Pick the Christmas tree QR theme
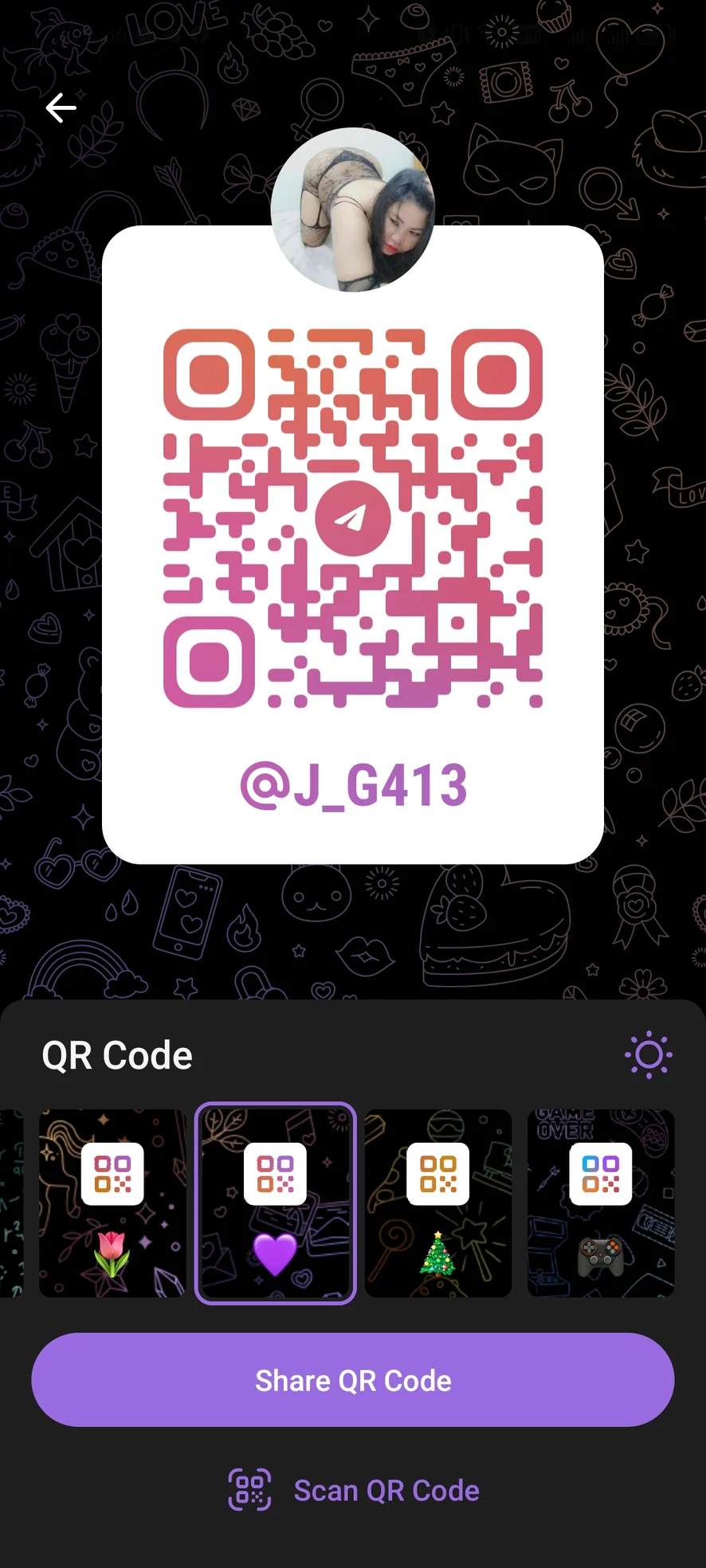The image size is (706, 1568). 438,1202
